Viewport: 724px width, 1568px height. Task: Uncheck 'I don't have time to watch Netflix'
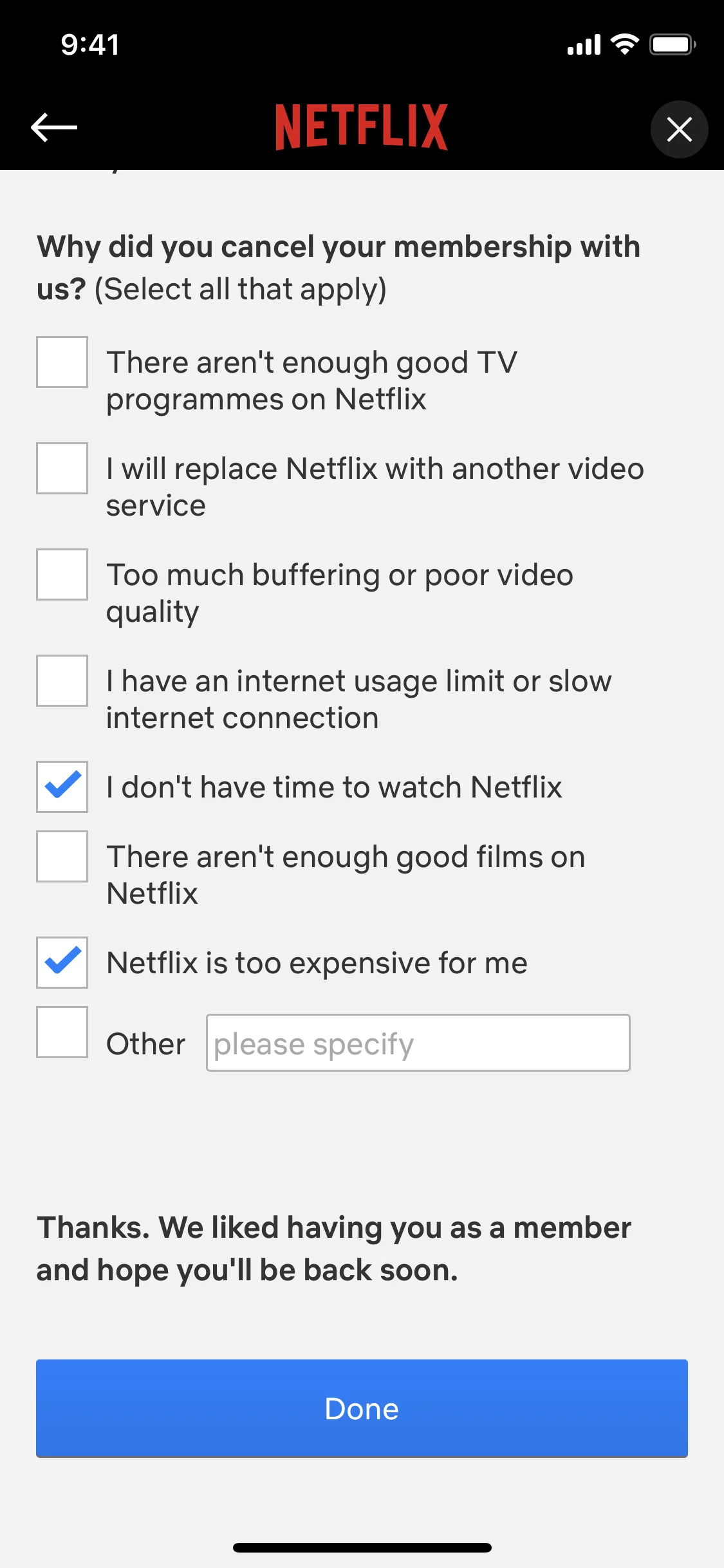point(62,787)
